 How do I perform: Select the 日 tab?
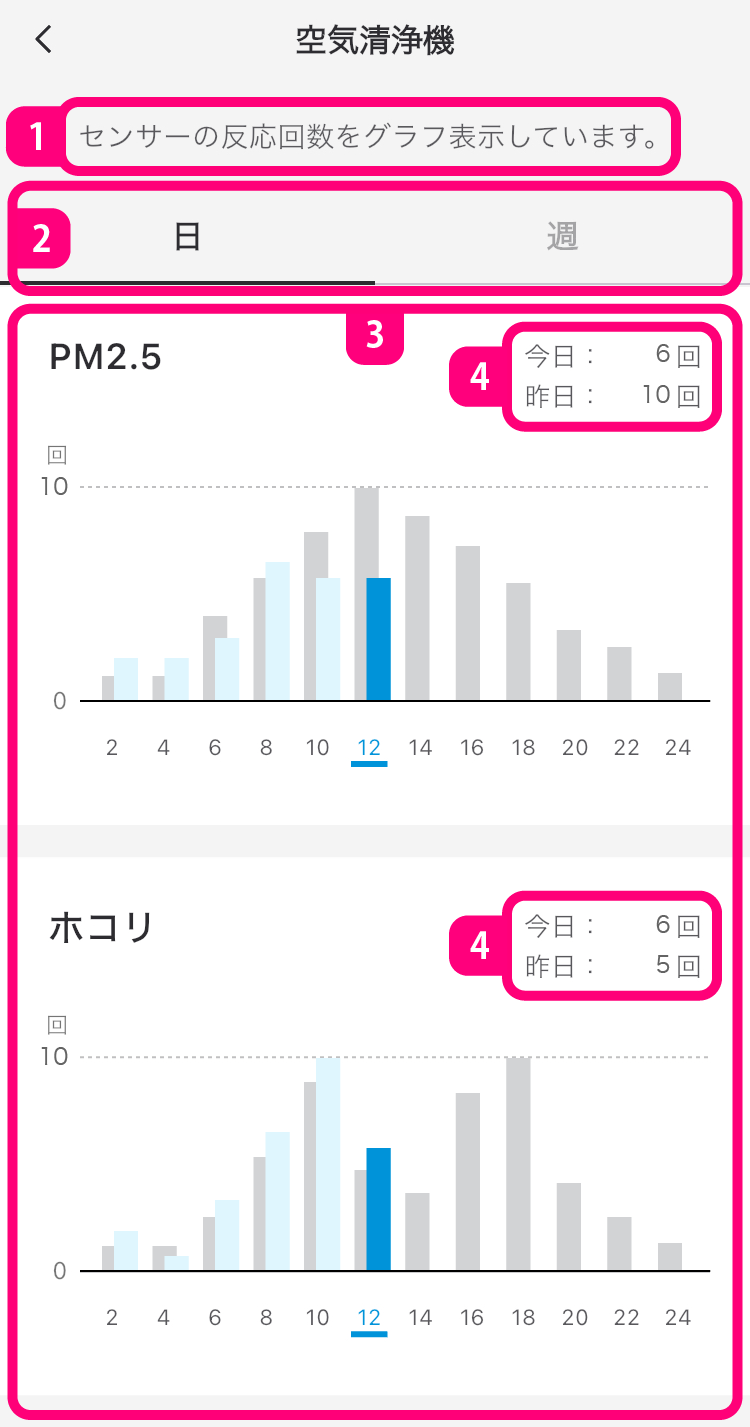point(188,237)
